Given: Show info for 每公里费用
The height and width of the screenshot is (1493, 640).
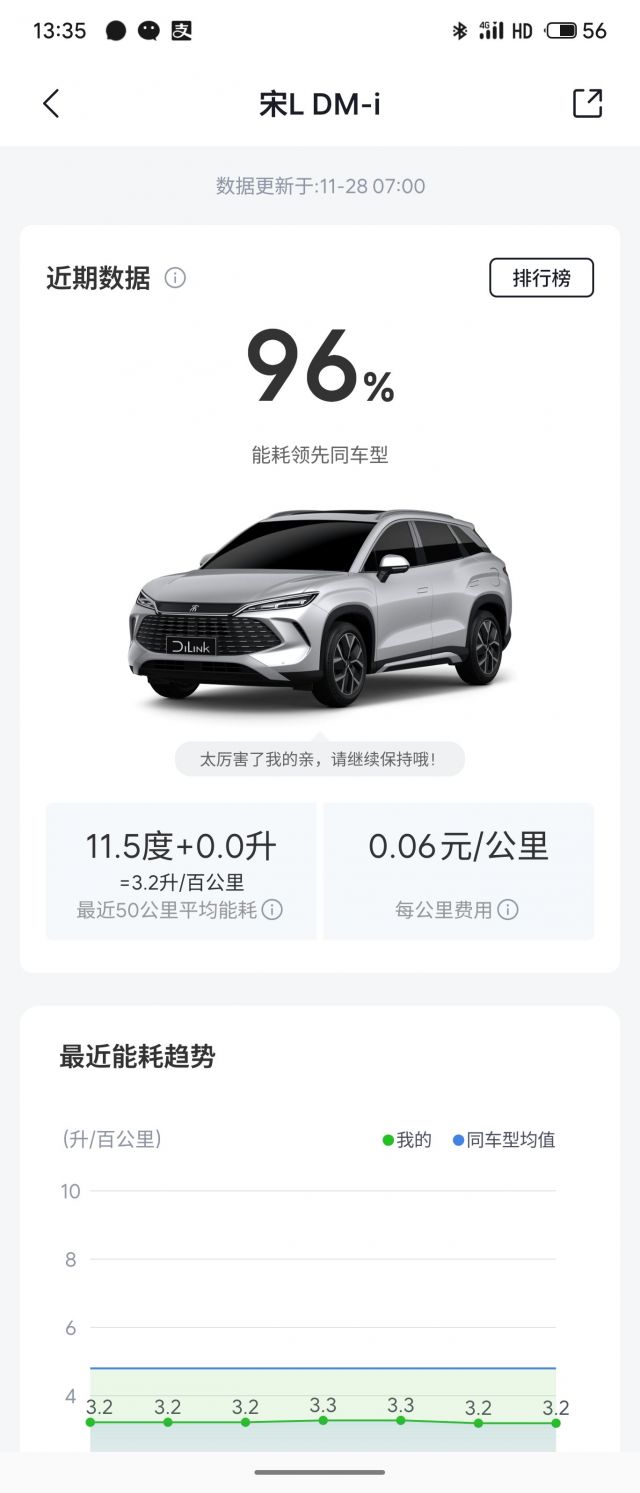Looking at the screenshot, I should pos(508,910).
